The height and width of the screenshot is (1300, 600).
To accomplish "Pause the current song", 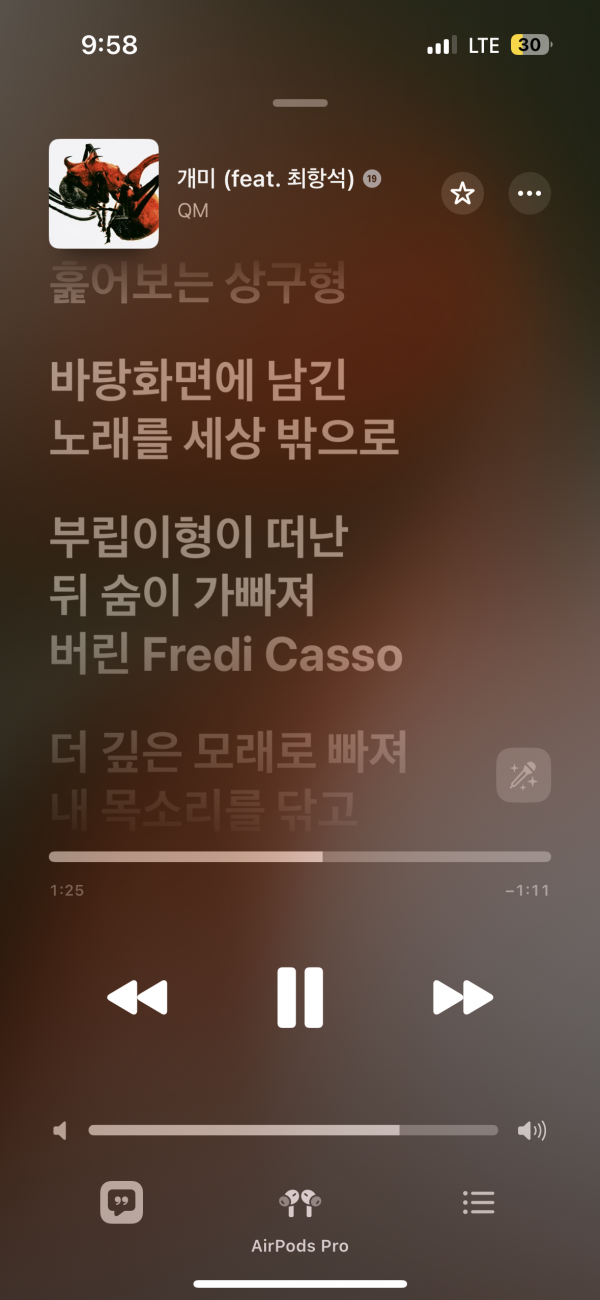I will [x=300, y=998].
